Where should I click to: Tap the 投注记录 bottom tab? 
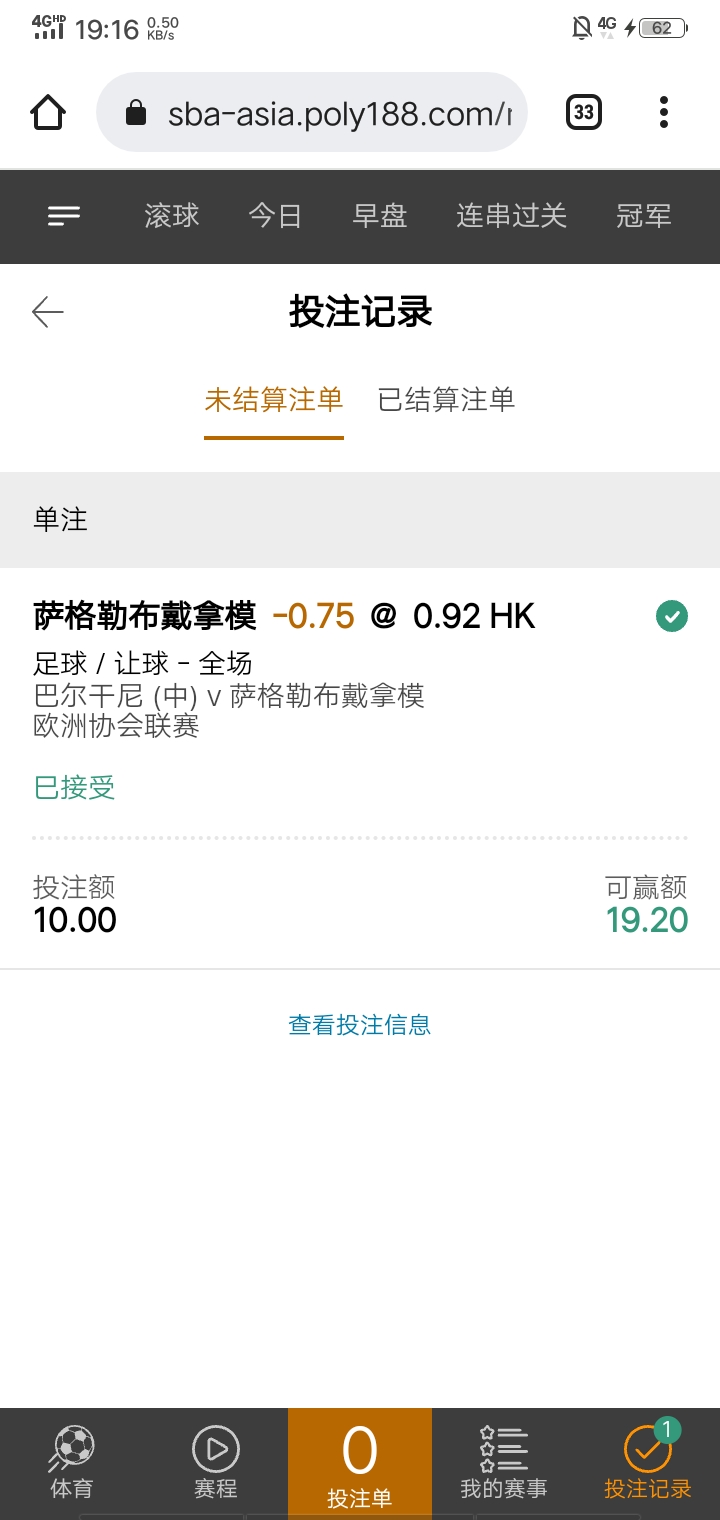pos(648,1463)
